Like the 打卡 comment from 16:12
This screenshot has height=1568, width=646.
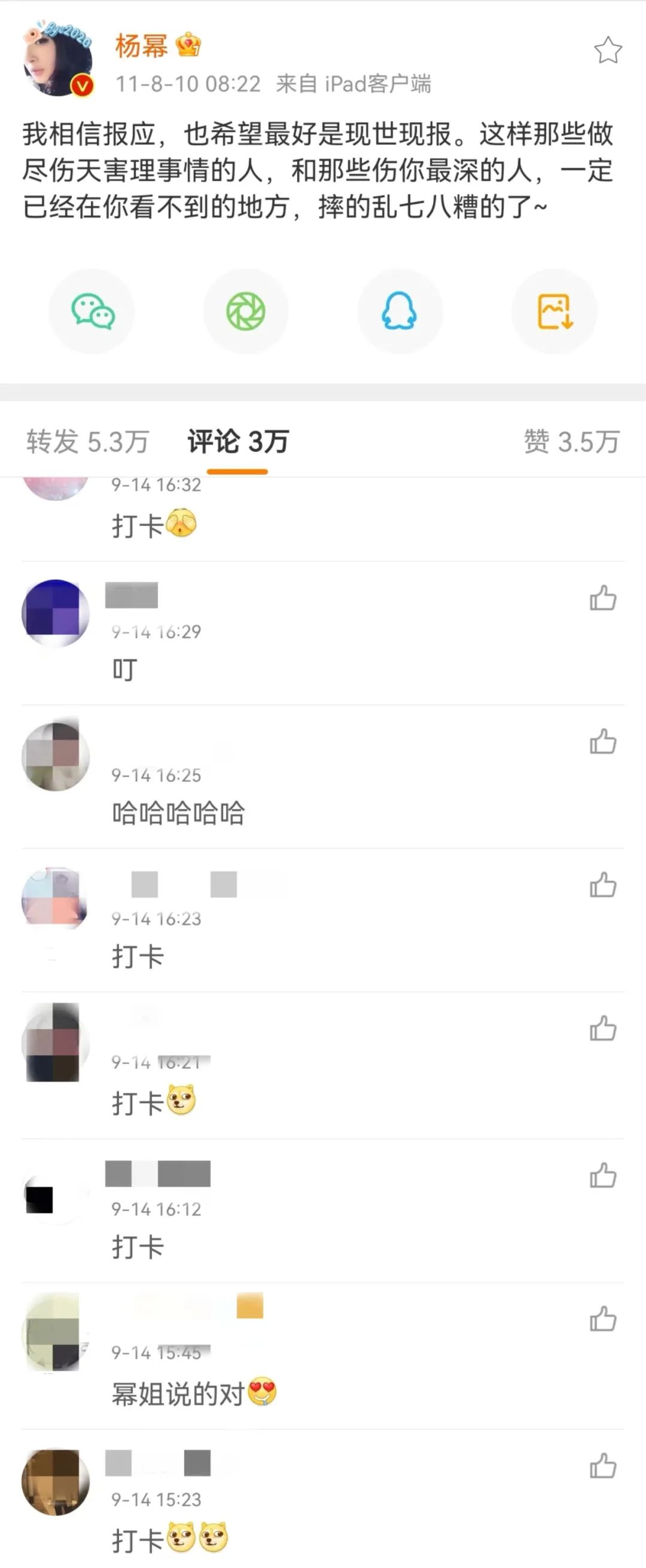603,1175
